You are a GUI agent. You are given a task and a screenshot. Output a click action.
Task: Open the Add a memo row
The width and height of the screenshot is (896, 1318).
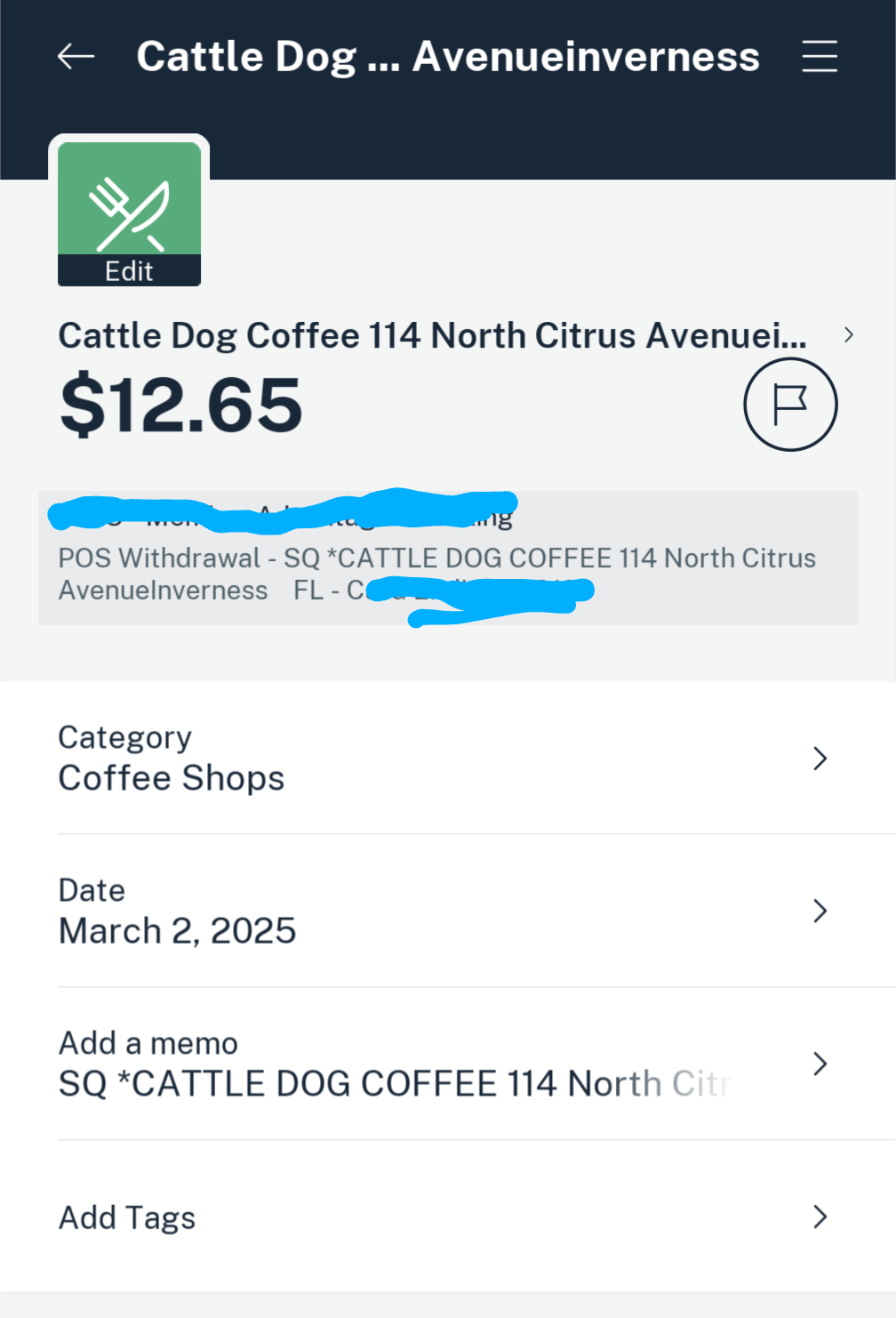[444, 1065]
